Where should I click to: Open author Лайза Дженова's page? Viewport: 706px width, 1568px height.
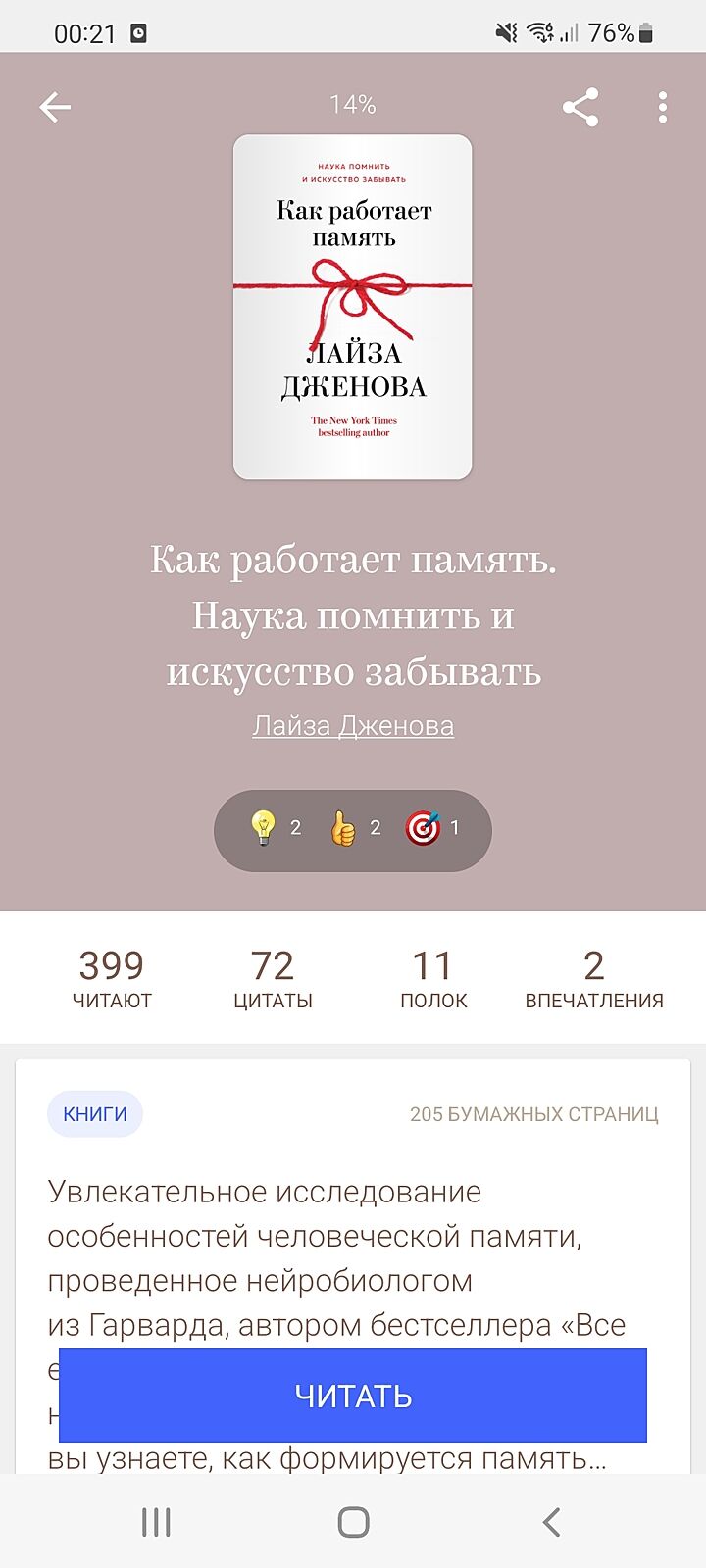click(x=353, y=726)
